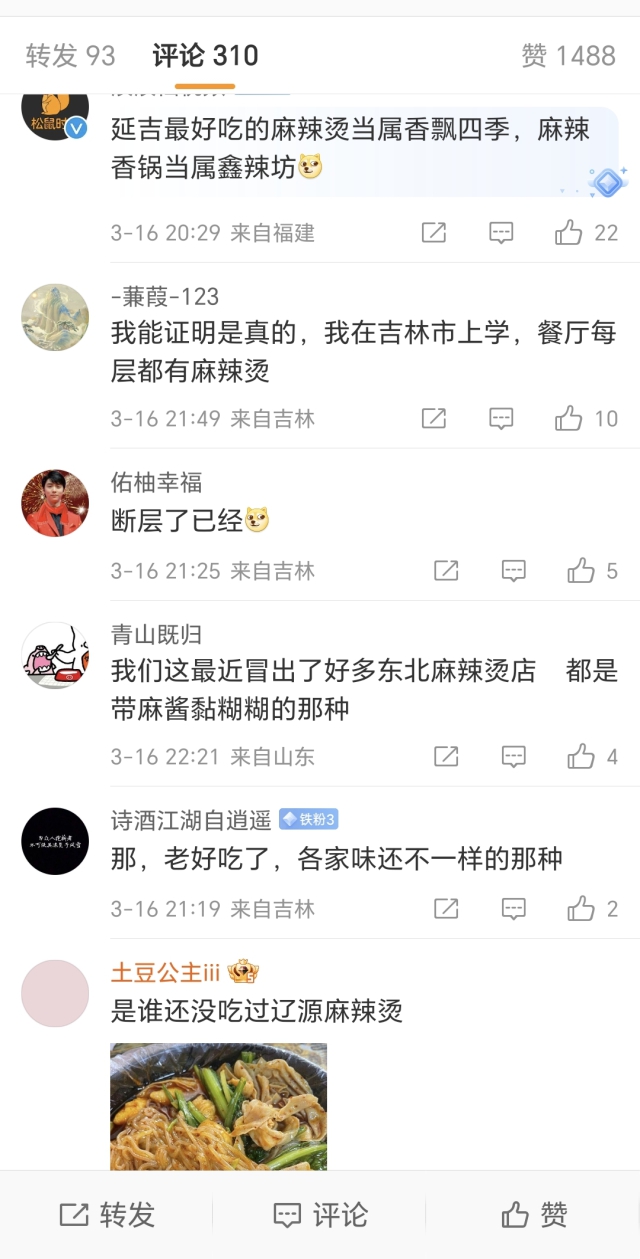Open 佑柚幸福's avatar
640x1259 pixels.
click(x=56, y=503)
